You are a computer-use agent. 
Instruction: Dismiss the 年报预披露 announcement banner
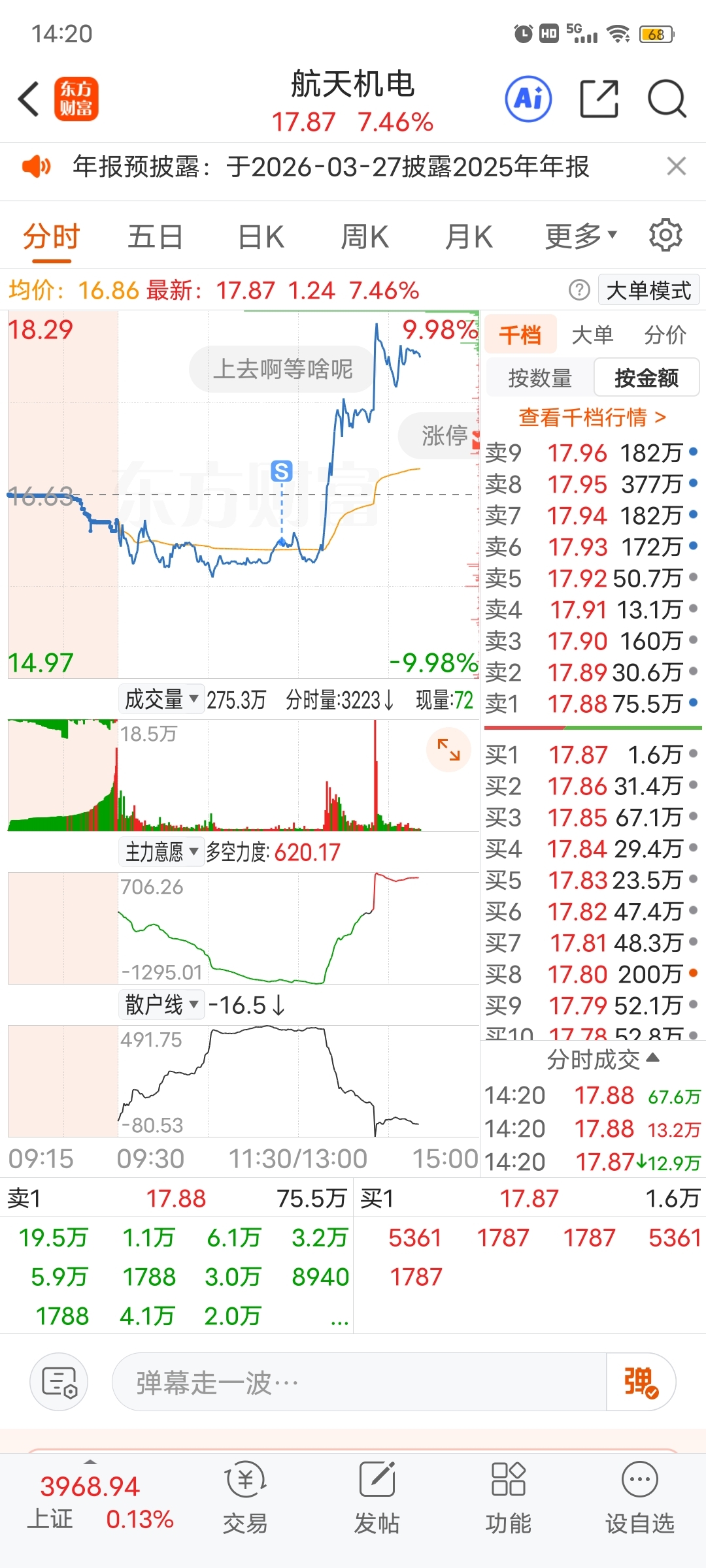tap(677, 166)
